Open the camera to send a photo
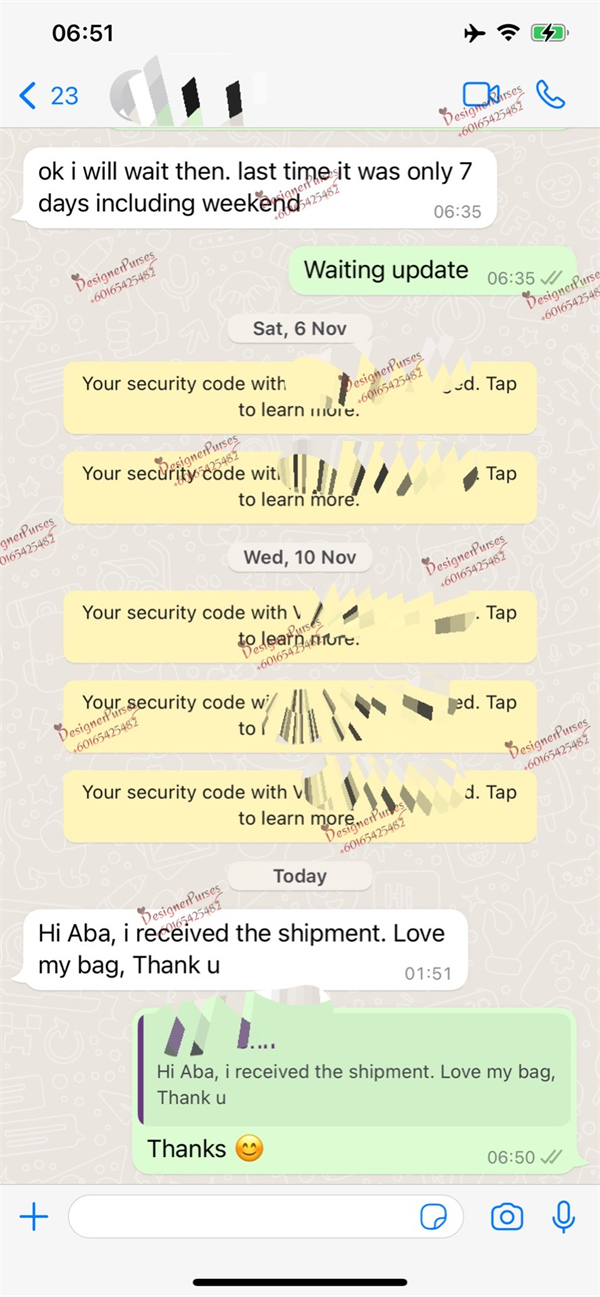 point(507,1217)
